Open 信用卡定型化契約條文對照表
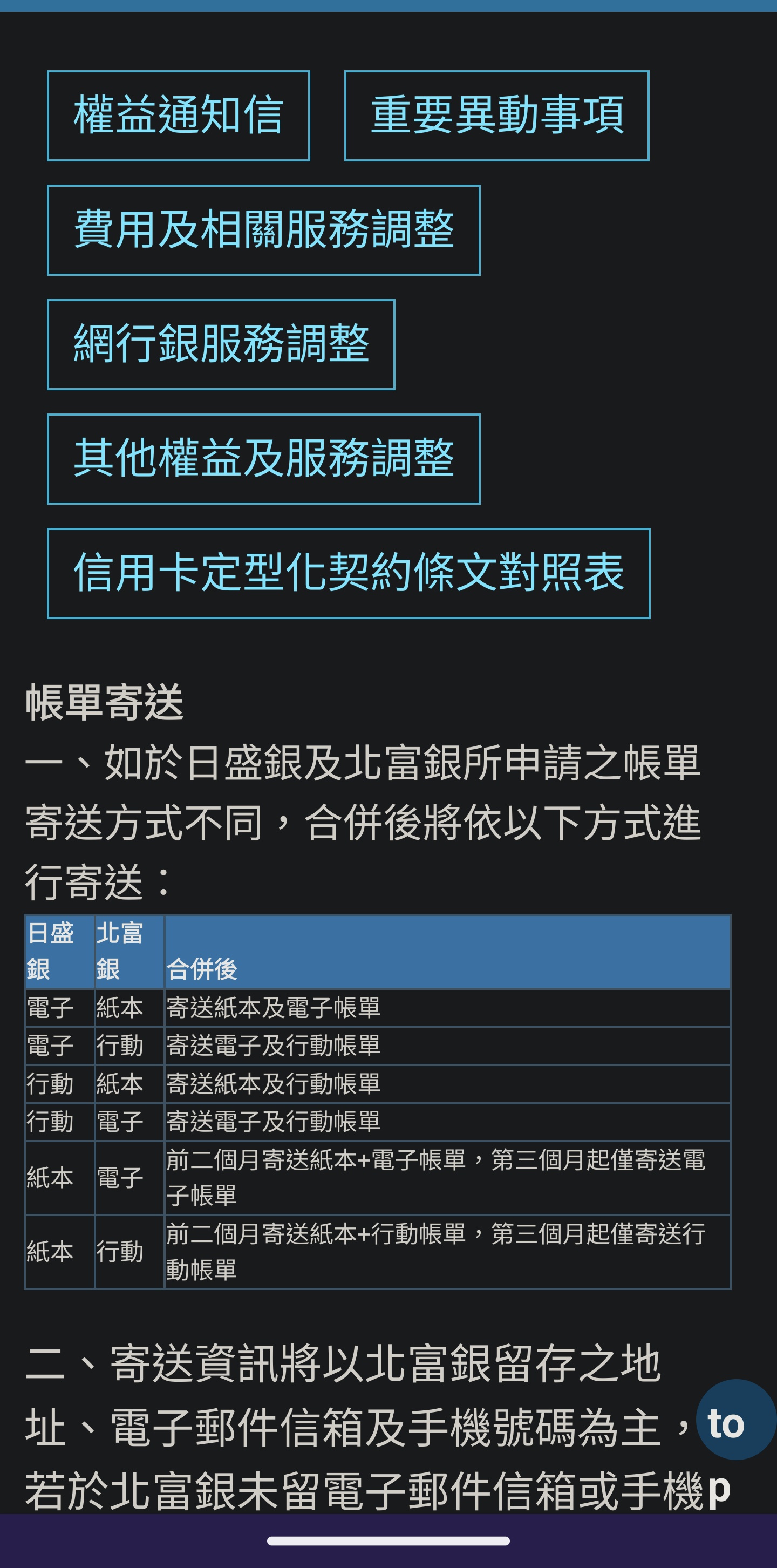Viewport: 777px width, 1568px height. [349, 573]
